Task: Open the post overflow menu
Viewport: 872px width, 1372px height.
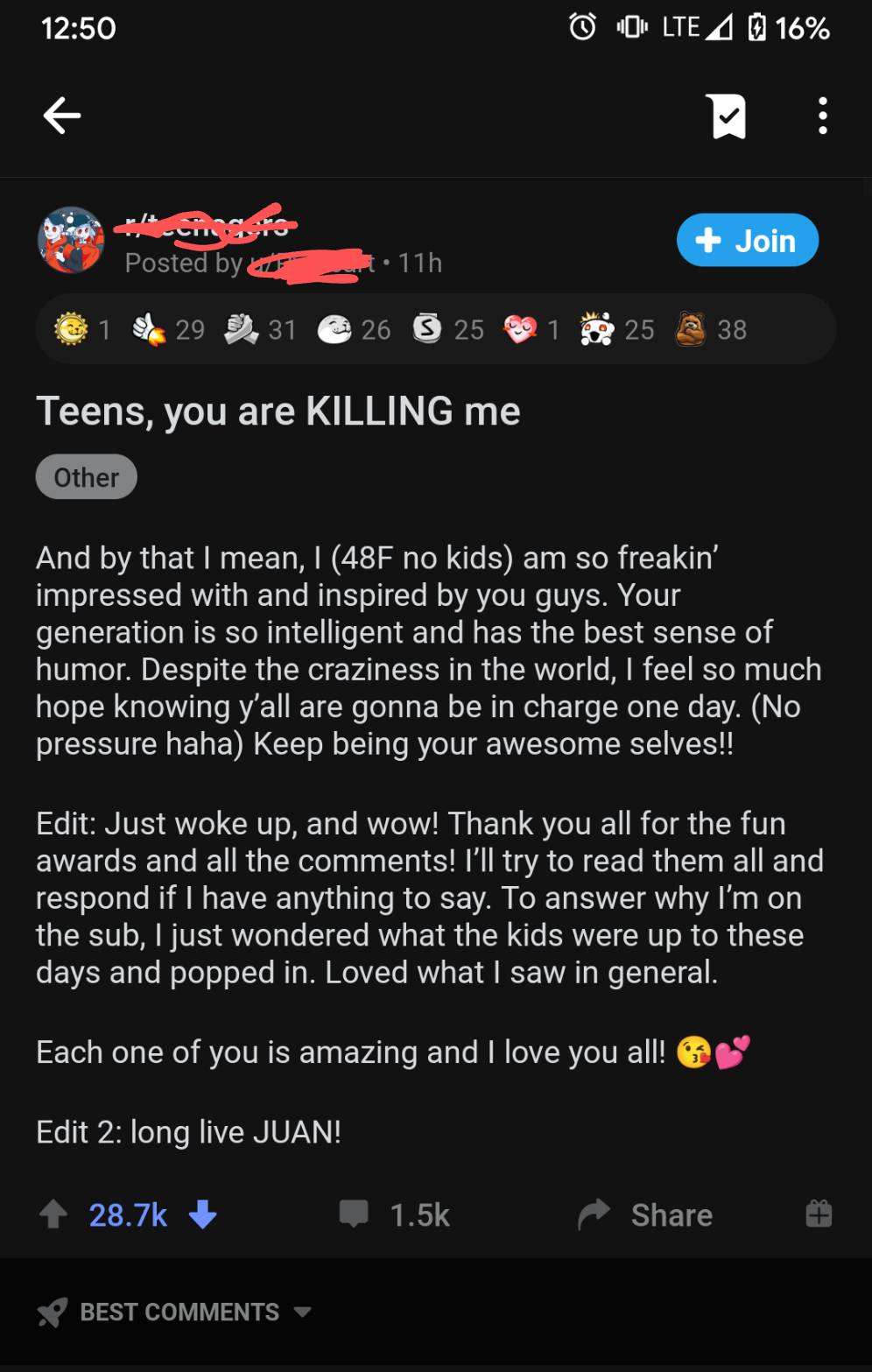Action: coord(821,115)
